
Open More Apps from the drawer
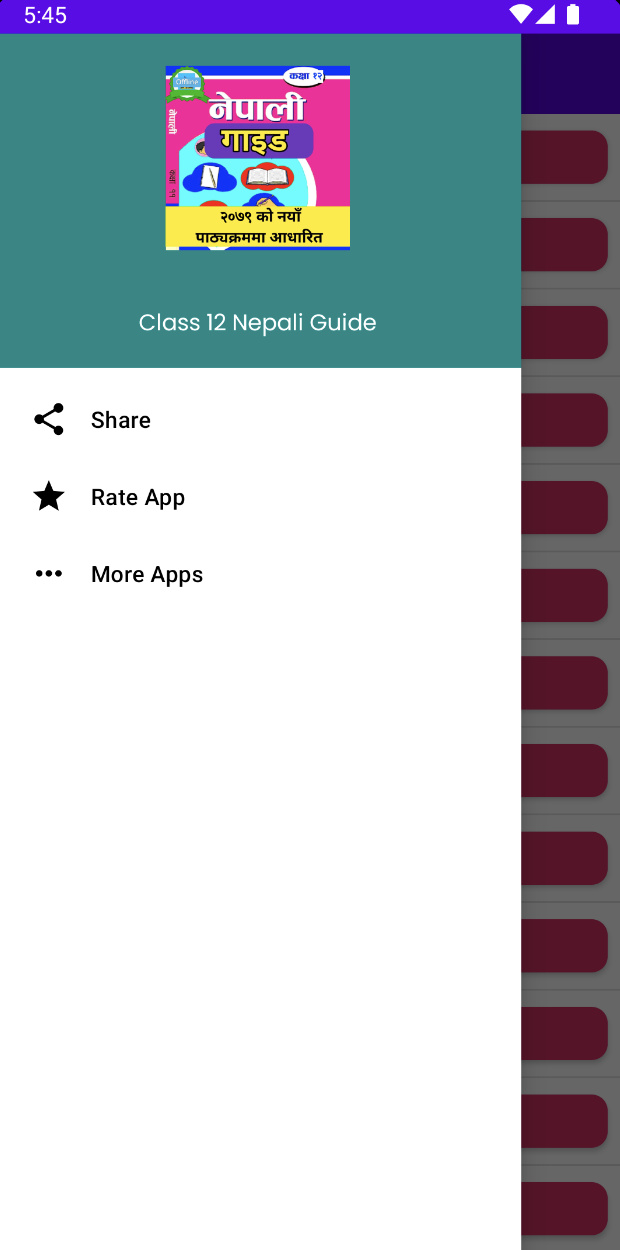(146, 574)
